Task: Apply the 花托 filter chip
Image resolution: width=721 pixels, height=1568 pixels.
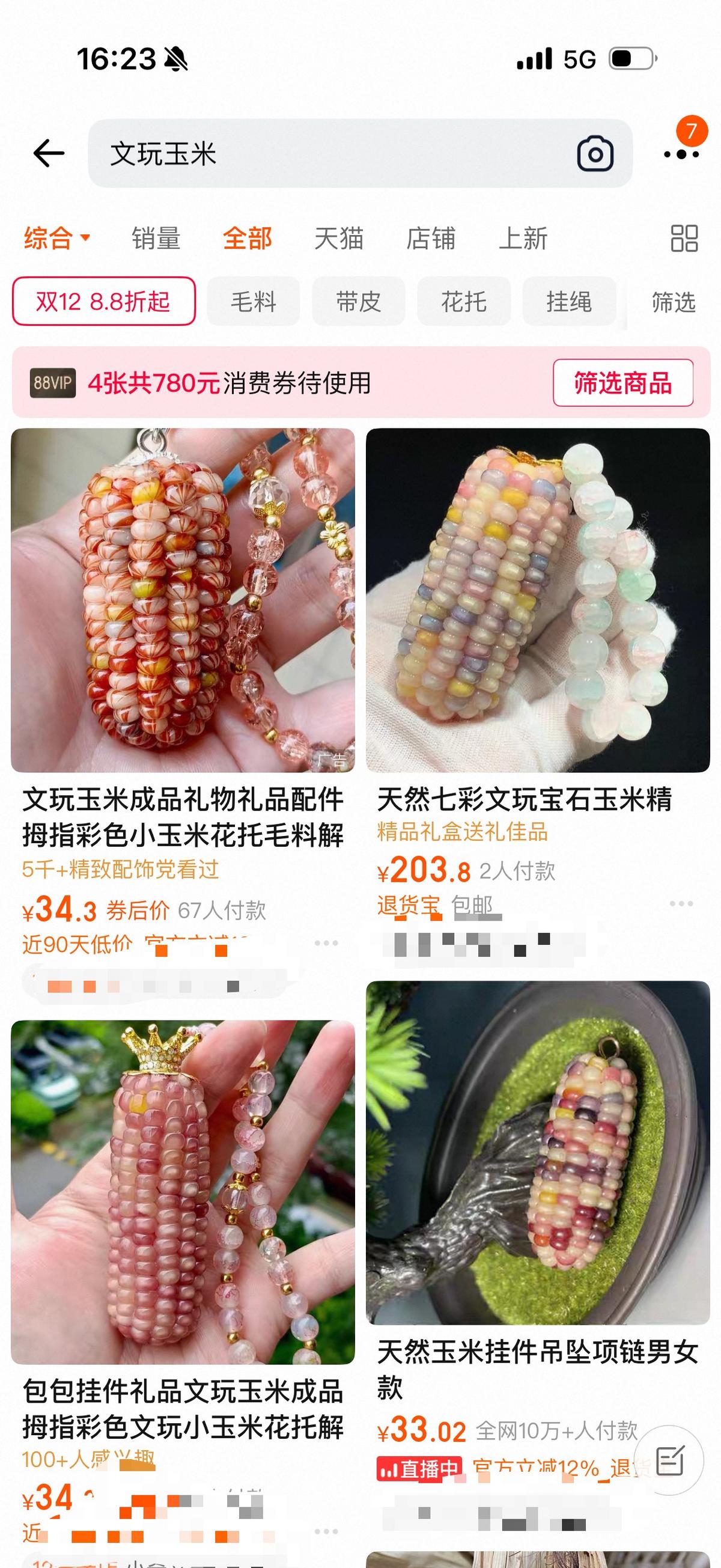Action: (x=464, y=301)
